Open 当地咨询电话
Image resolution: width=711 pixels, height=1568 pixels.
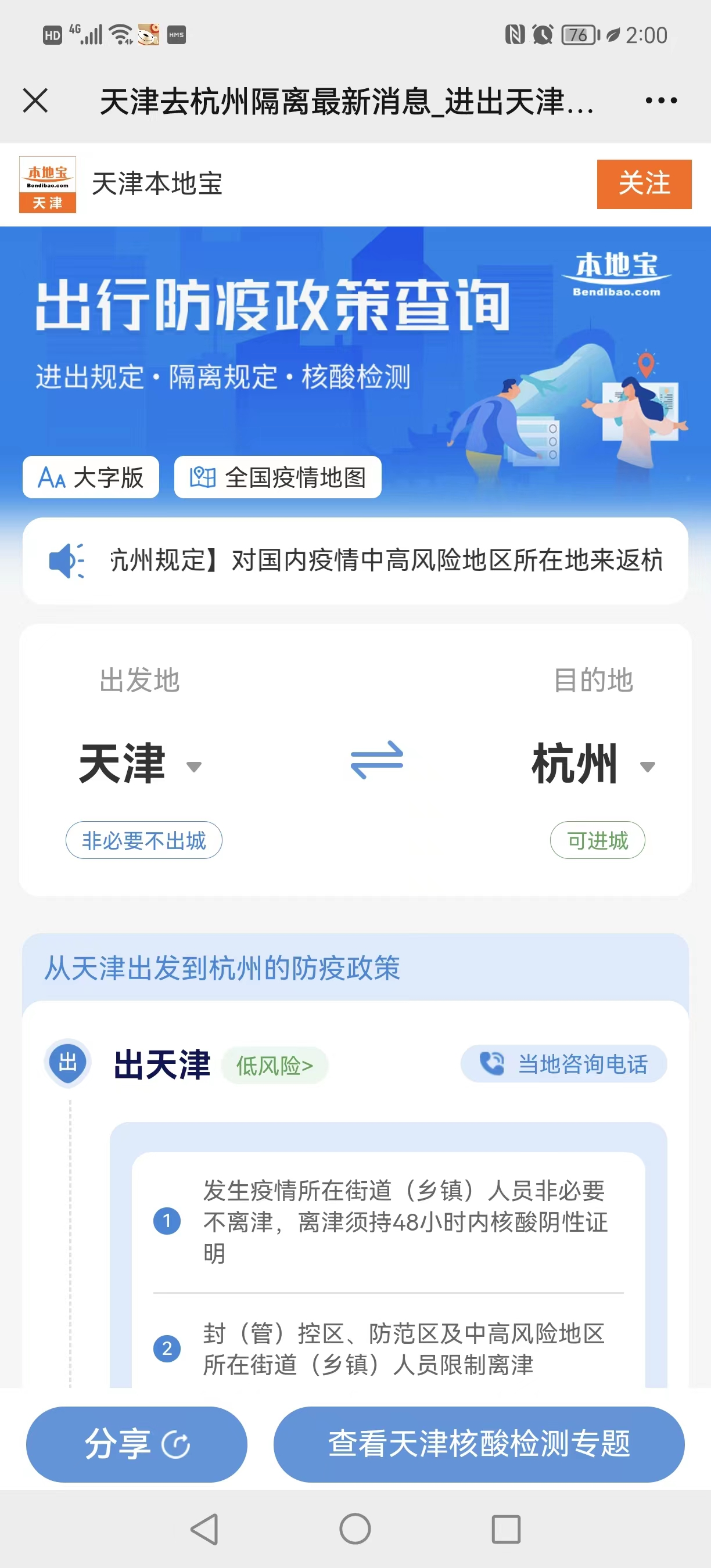tap(563, 1064)
